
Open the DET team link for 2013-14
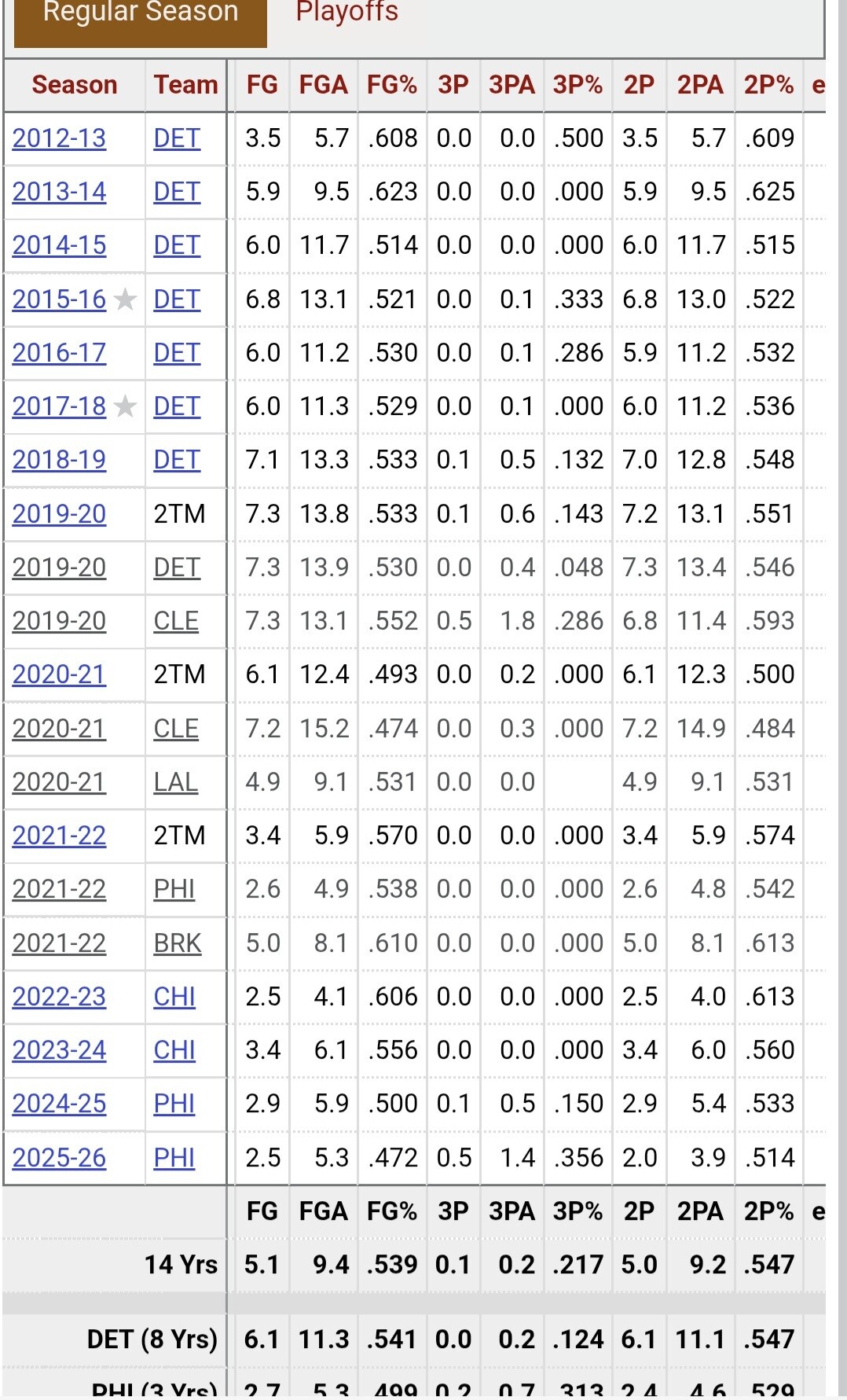pyautogui.click(x=177, y=192)
